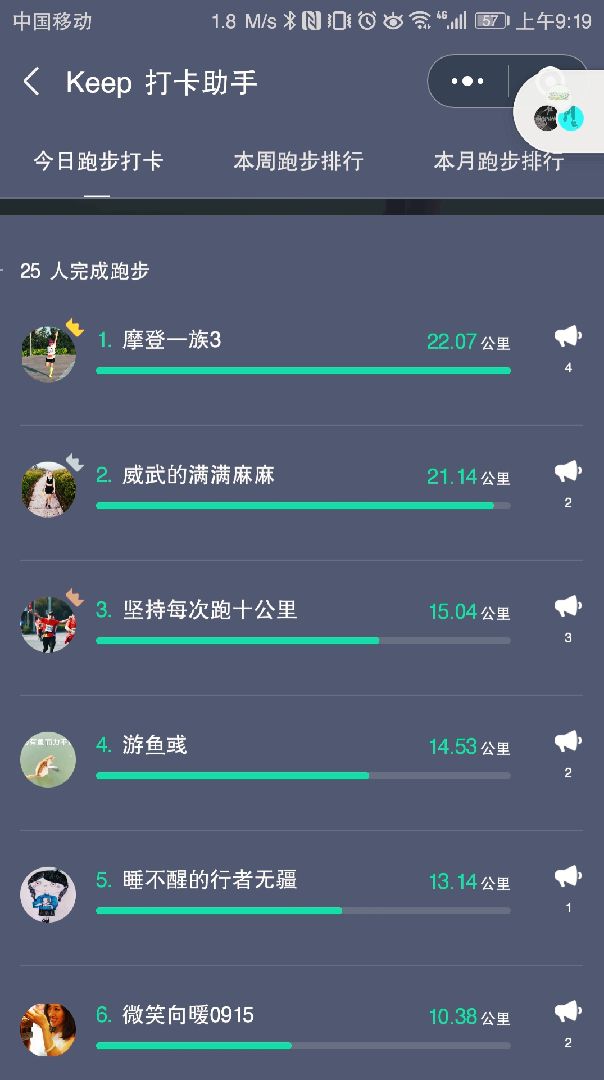
Task: Select the 今日跑步打卡 tab
Action: pyautogui.click(x=98, y=161)
